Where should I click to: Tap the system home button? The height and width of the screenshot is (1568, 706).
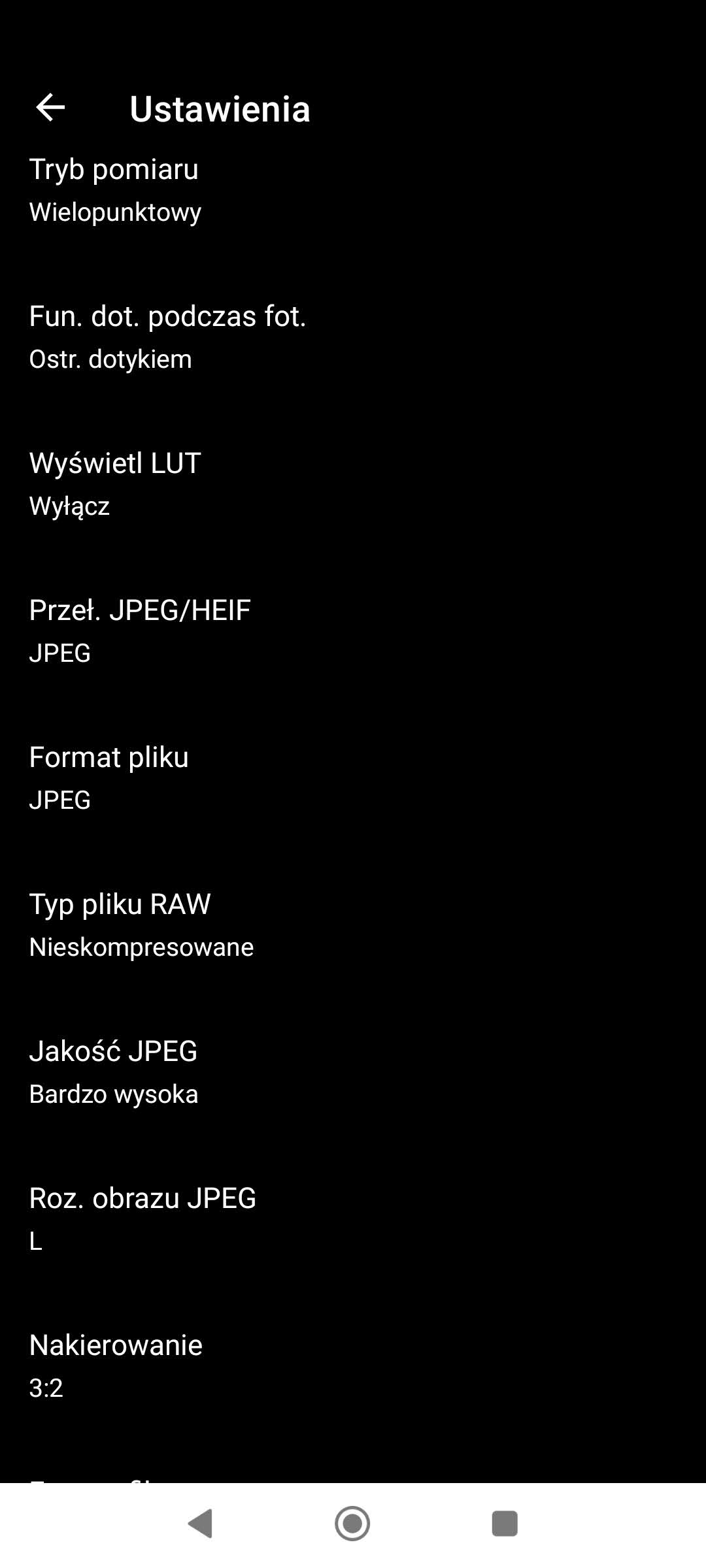tap(352, 1524)
